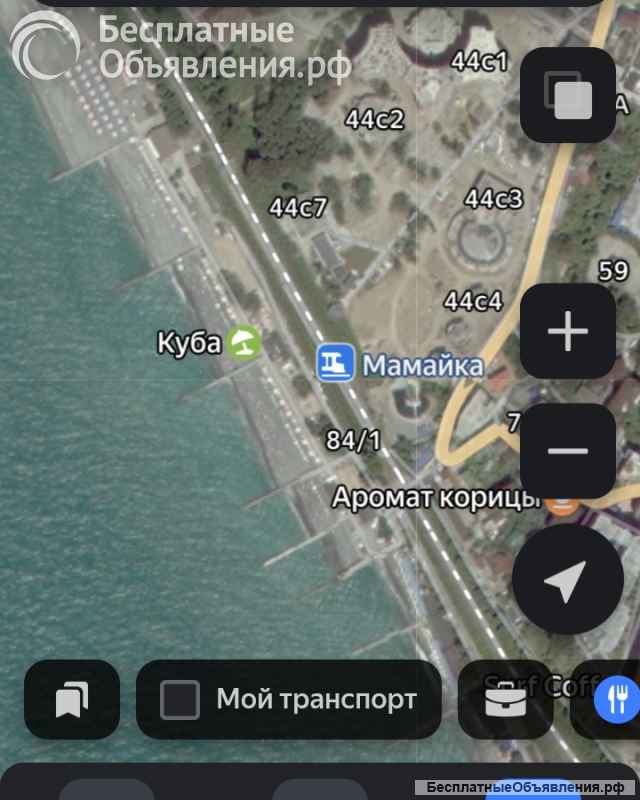The image size is (640, 800).
Task: Center map on my location arrow
Action: [x=567, y=580]
